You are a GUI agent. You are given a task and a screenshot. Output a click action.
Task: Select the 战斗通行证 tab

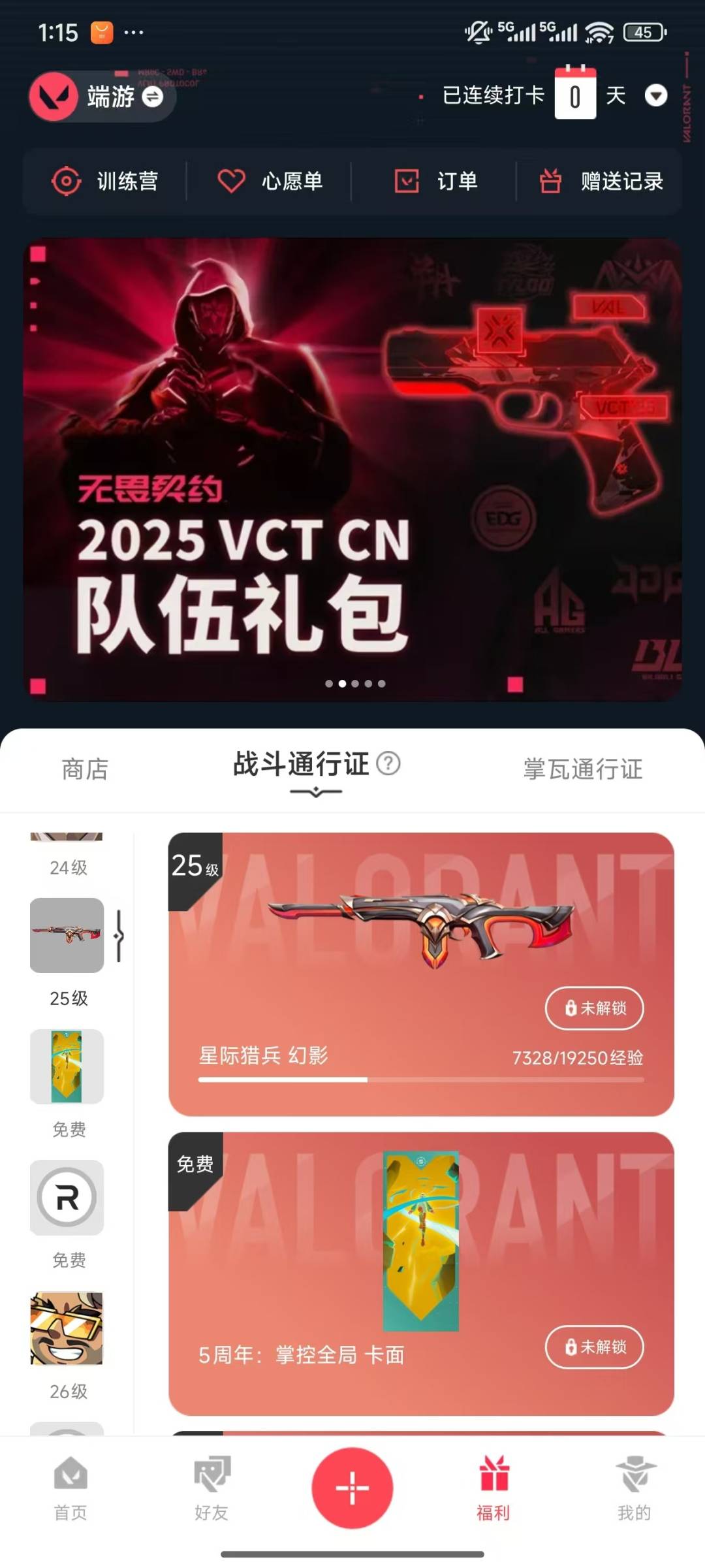click(x=302, y=765)
